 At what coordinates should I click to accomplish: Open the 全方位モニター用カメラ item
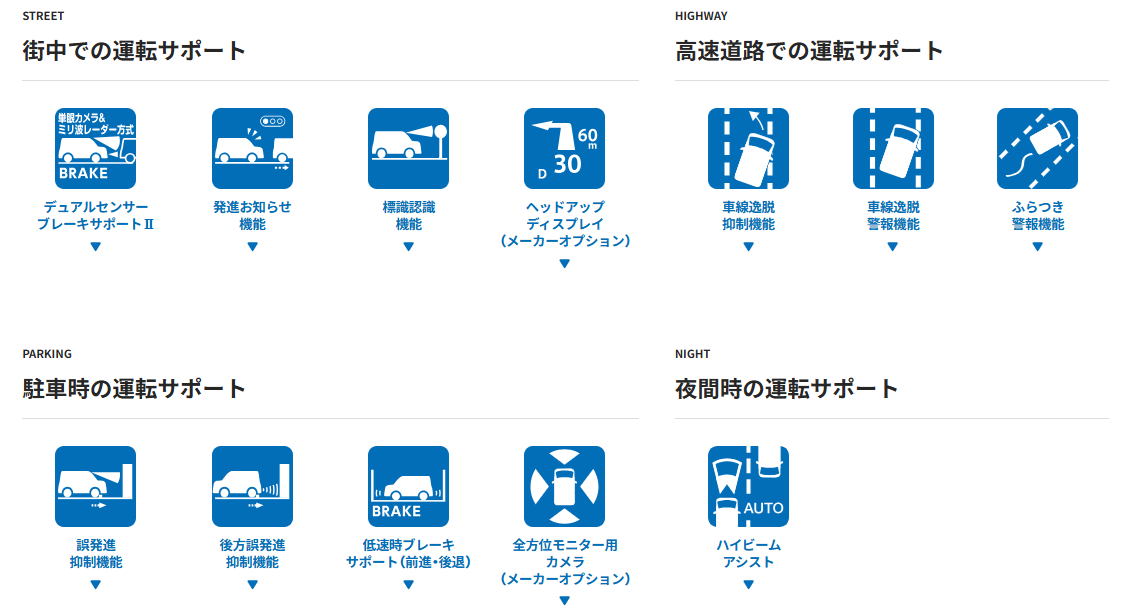point(564,487)
